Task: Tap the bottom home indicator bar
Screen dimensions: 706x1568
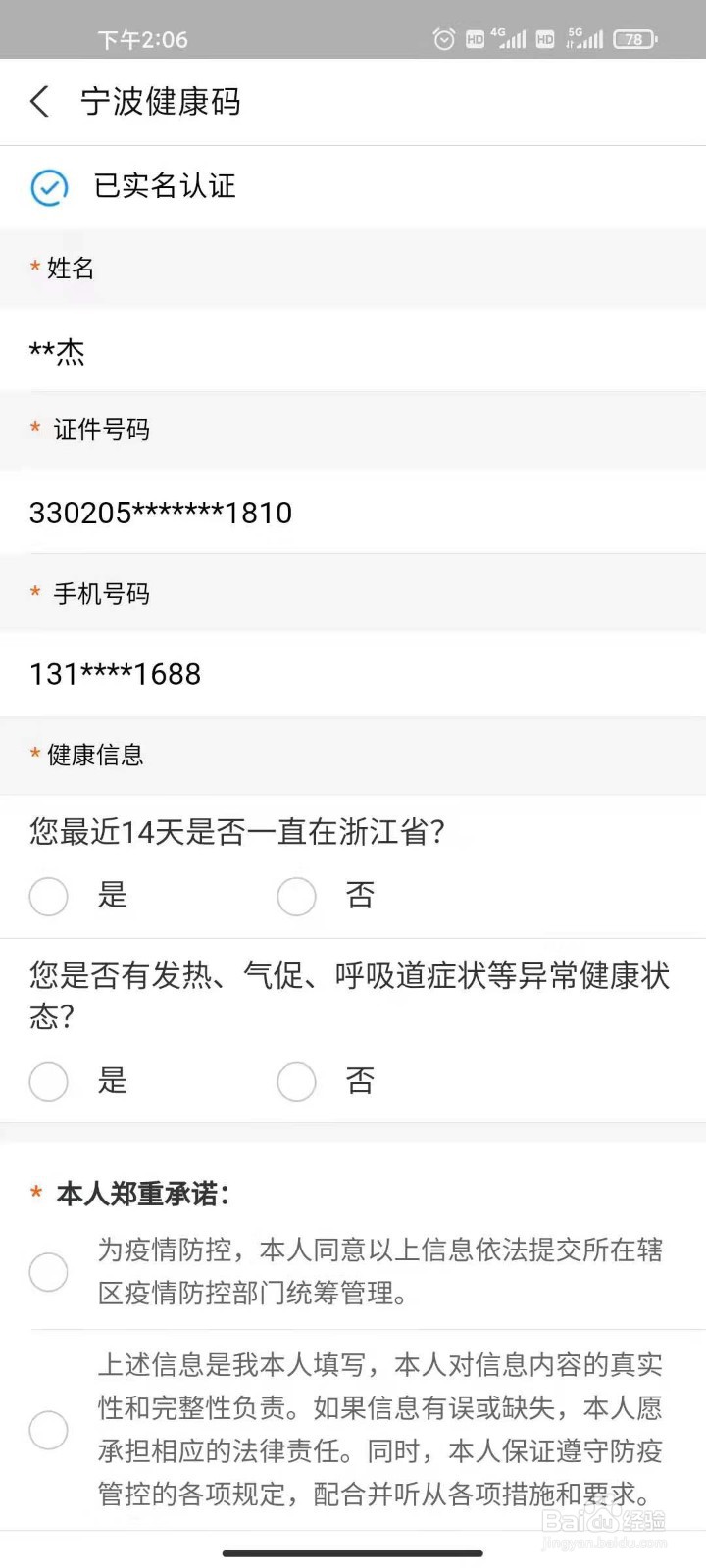Action: click(353, 1553)
